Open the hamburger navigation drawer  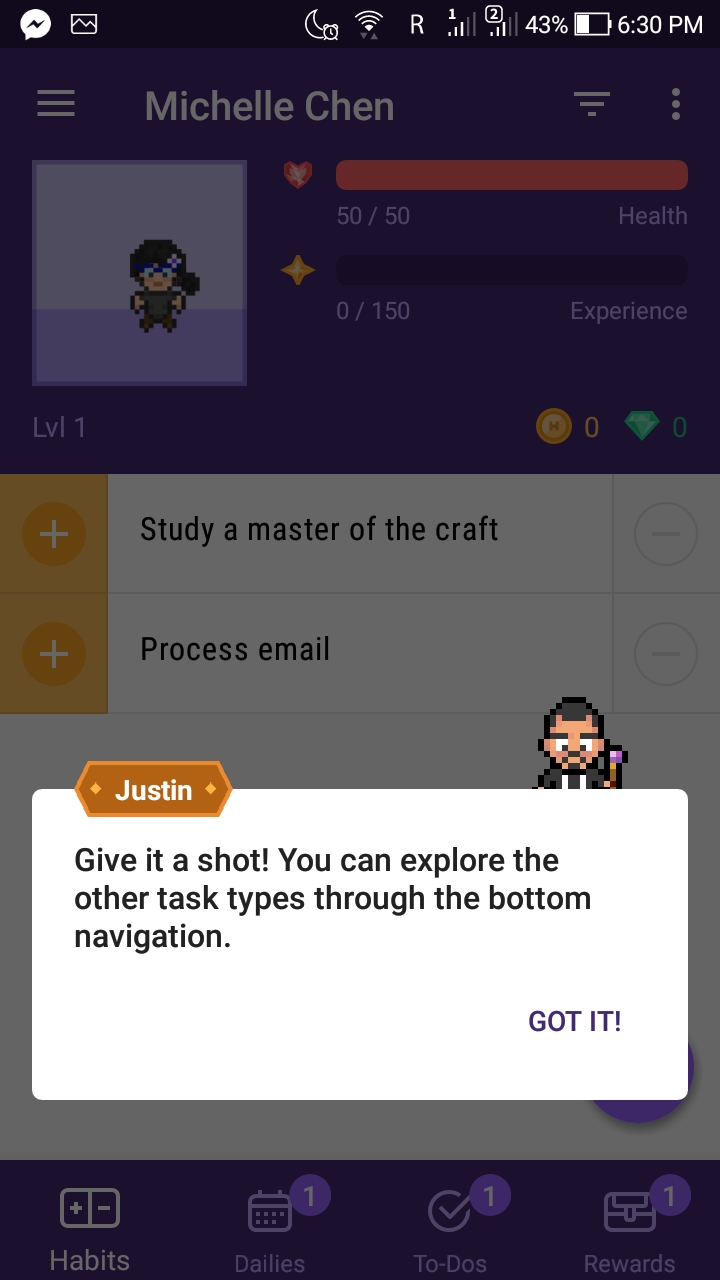point(56,104)
